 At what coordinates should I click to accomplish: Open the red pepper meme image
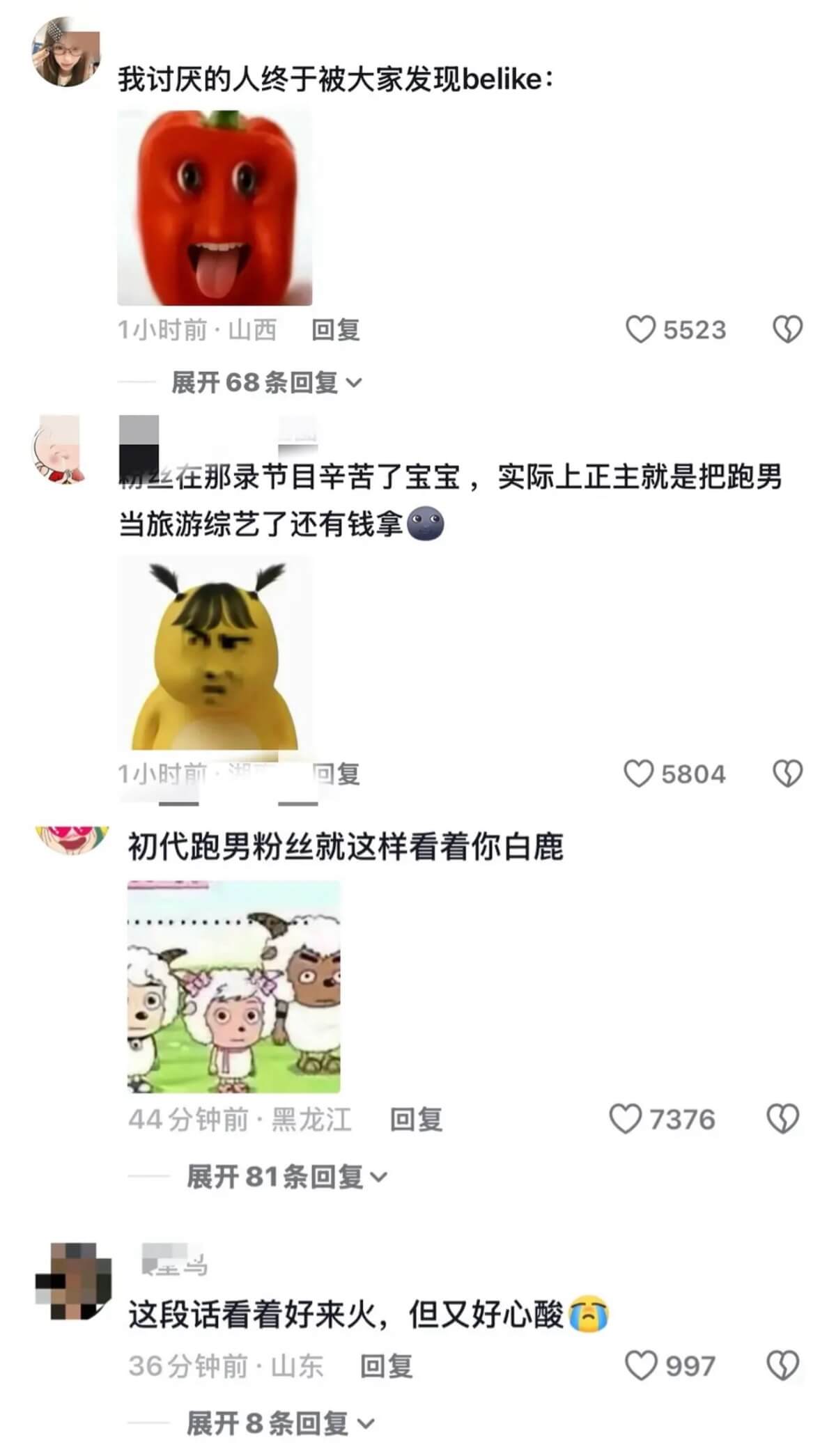(x=215, y=208)
